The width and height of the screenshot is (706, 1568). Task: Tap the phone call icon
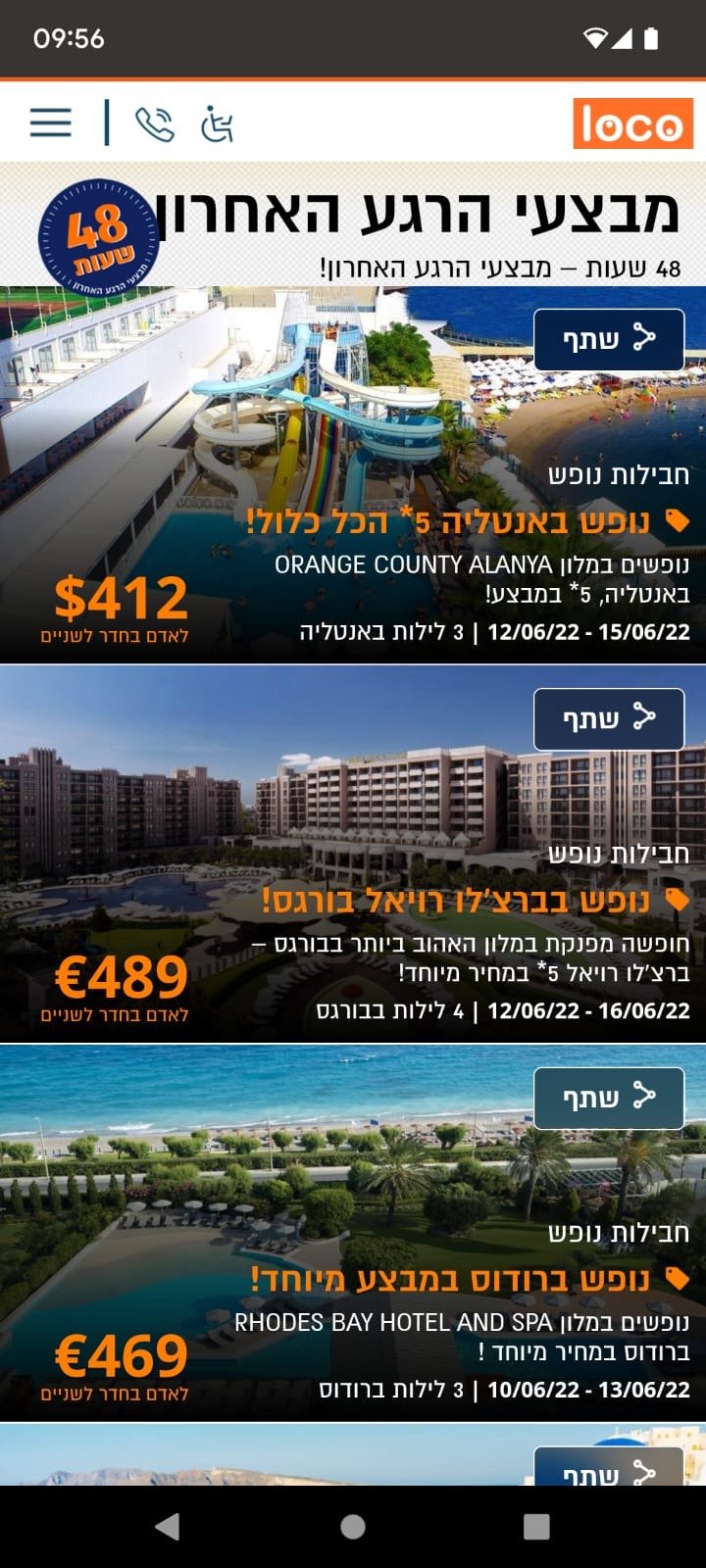click(154, 123)
